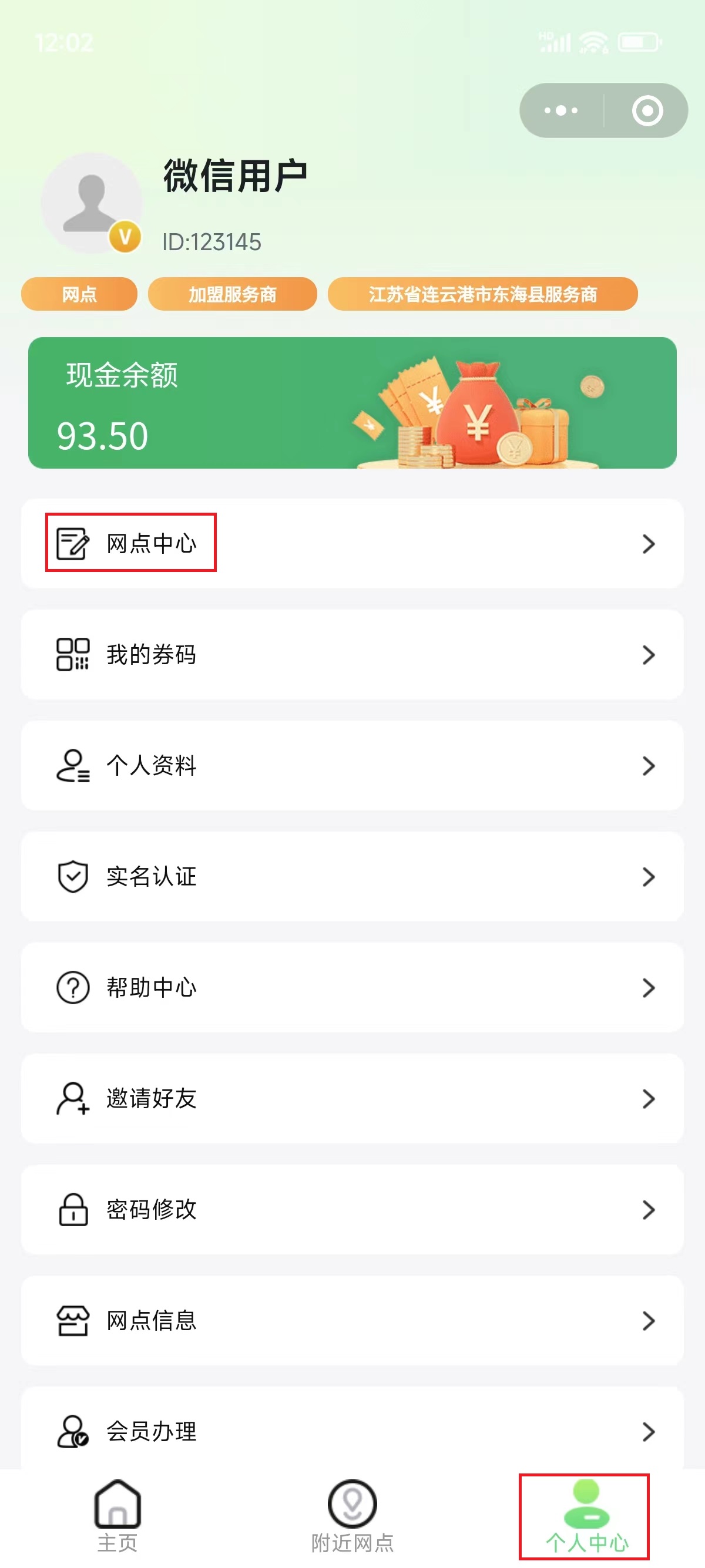705x1568 pixels.
Task: Tap the user avatar picture
Action: coord(91,203)
